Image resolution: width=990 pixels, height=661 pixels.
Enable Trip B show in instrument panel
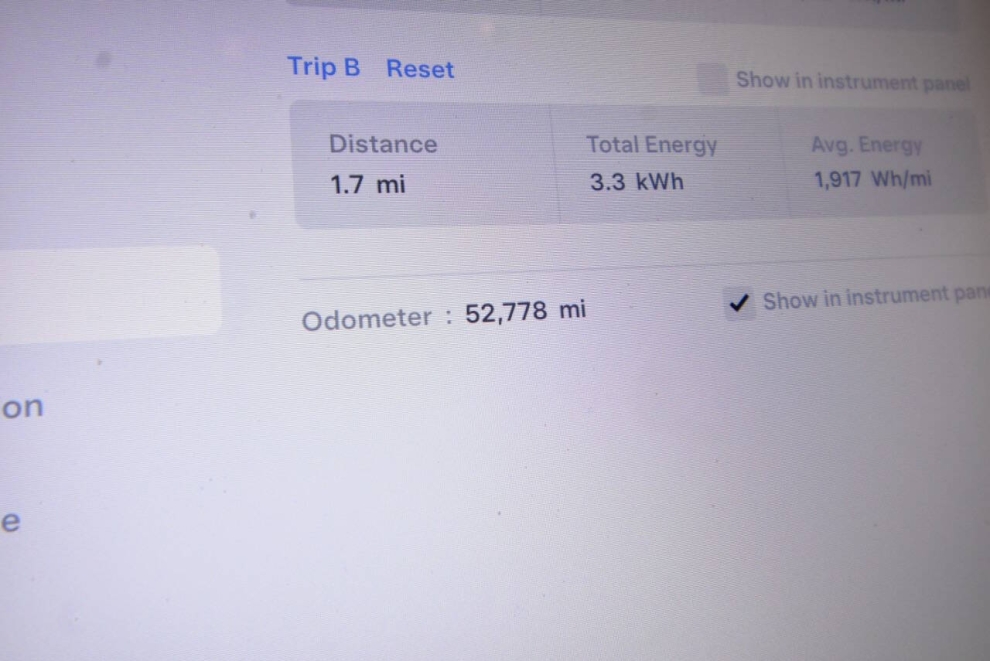click(x=713, y=79)
